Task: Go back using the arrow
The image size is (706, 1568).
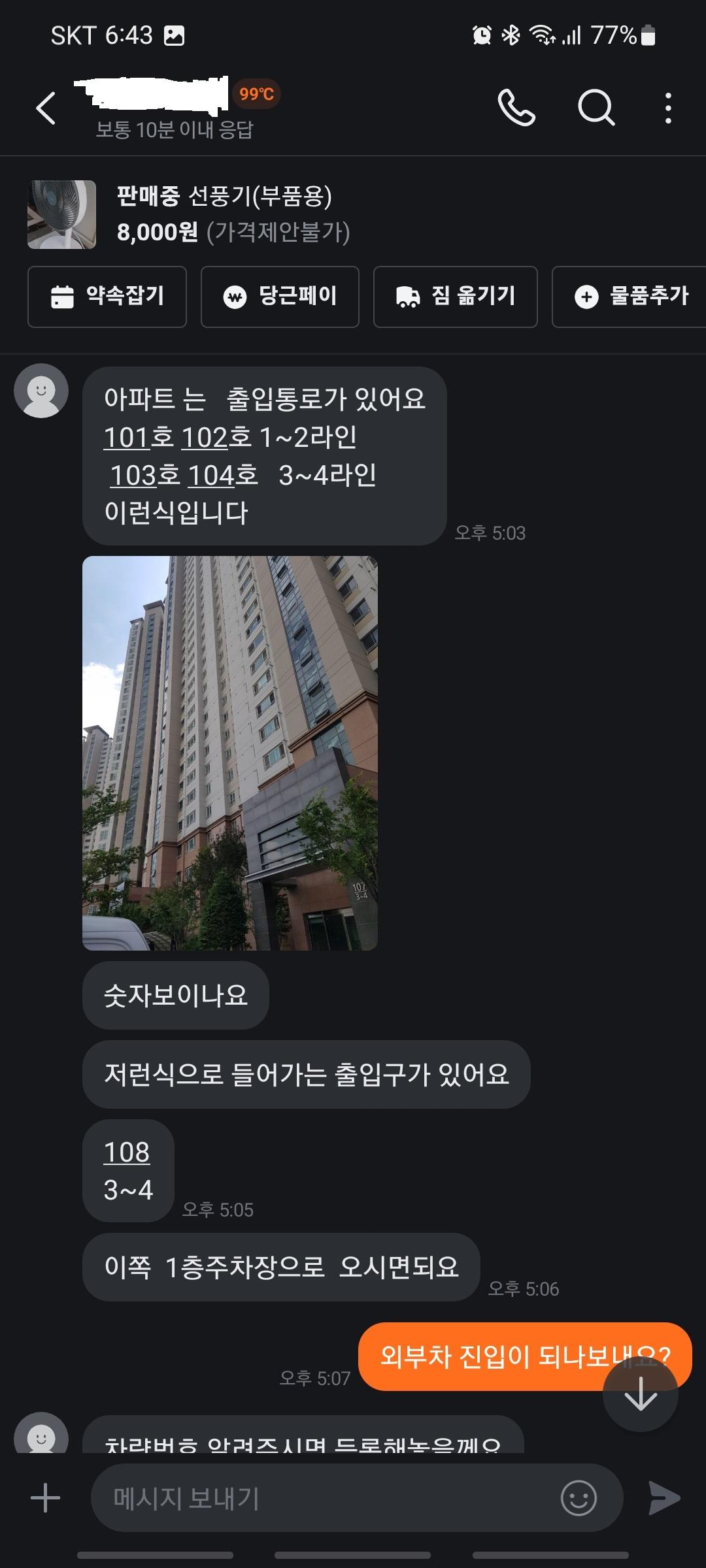Action: (x=46, y=108)
